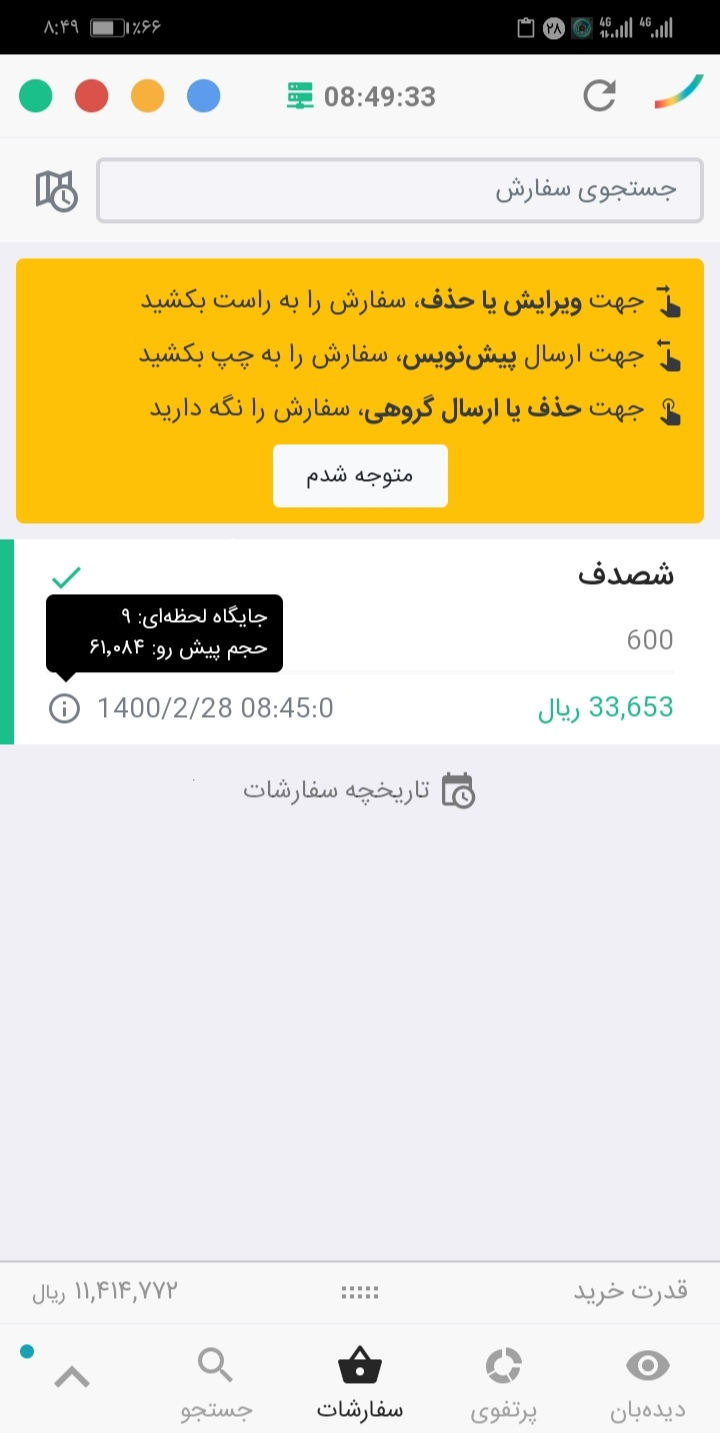720x1433 pixels.
Task: Open the colorful app logo icon
Action: 679,93
